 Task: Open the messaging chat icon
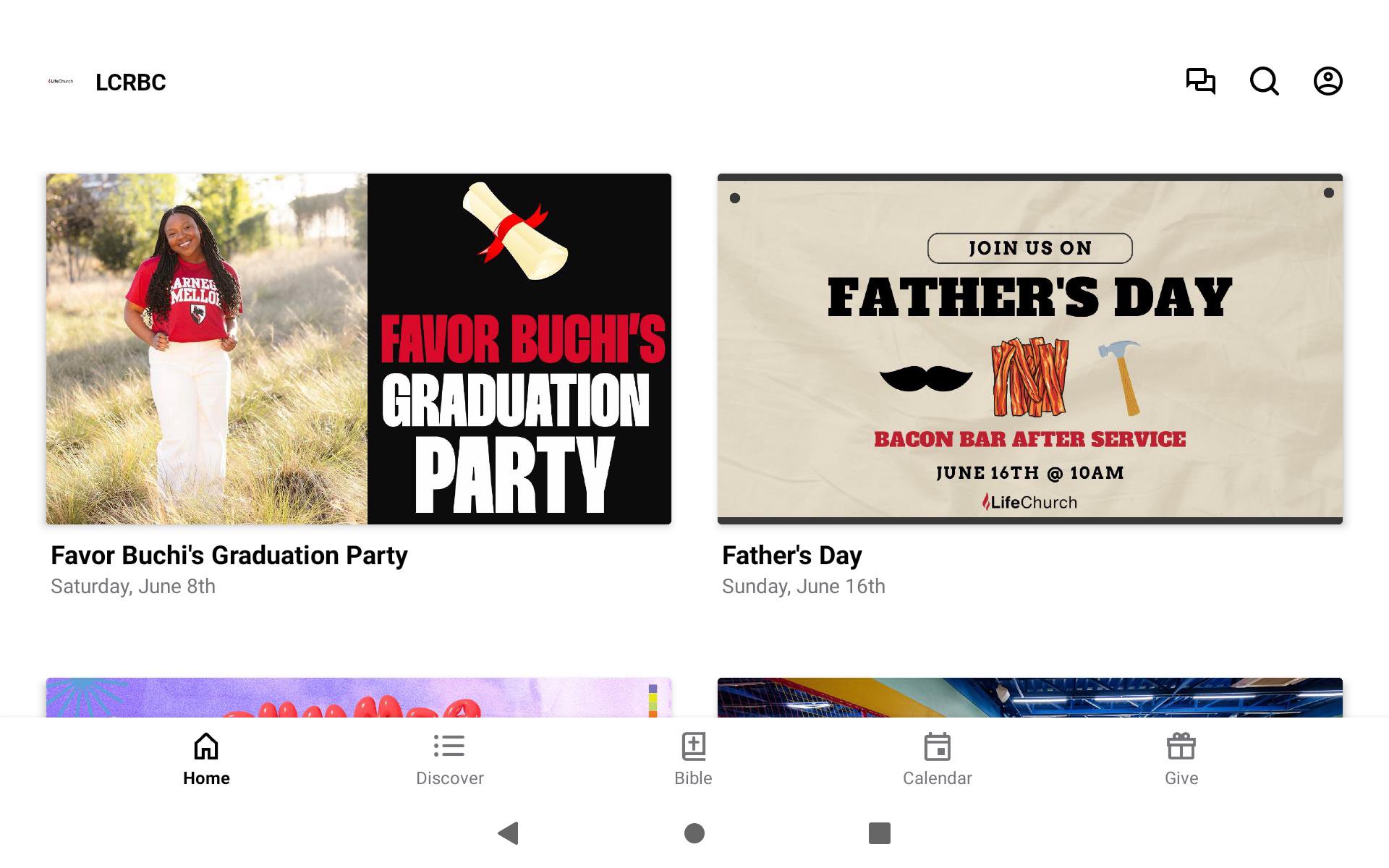click(x=1200, y=81)
